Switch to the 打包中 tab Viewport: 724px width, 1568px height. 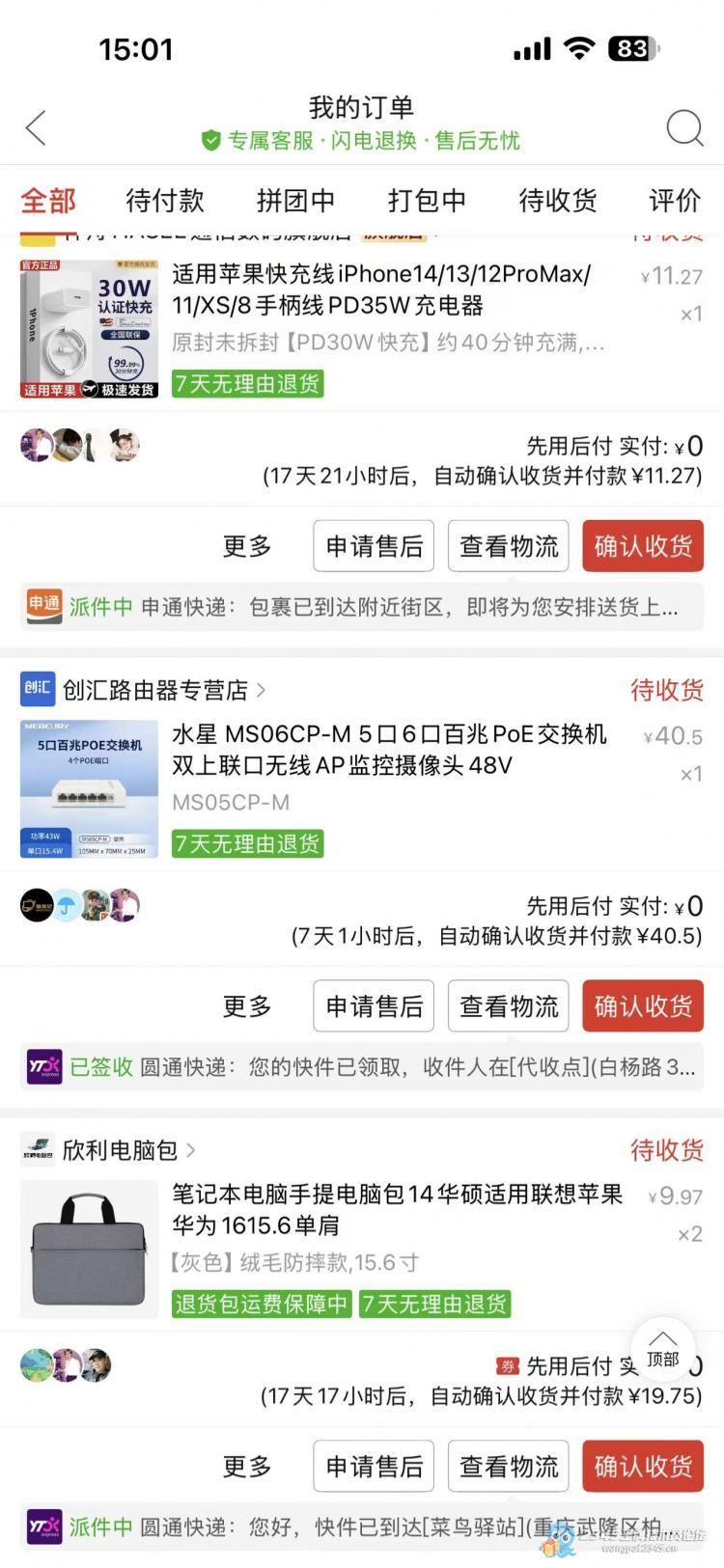click(x=427, y=201)
